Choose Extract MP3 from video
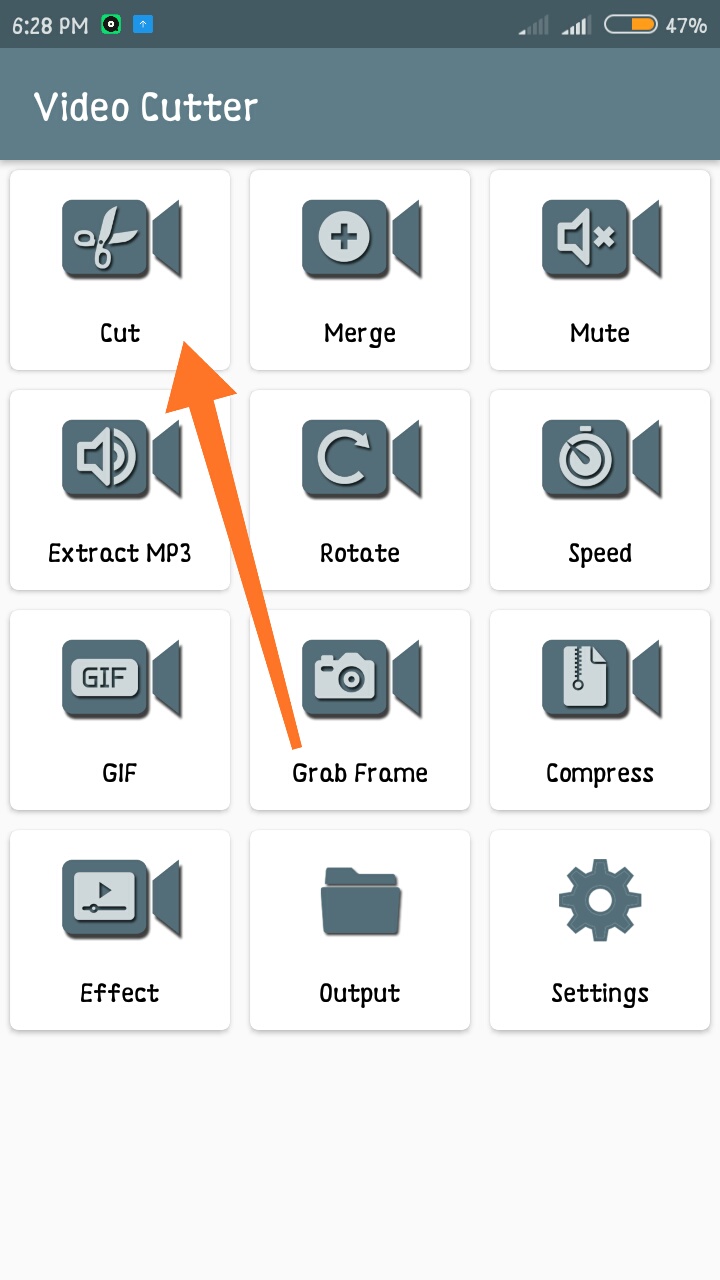This screenshot has width=720, height=1280. [x=120, y=489]
